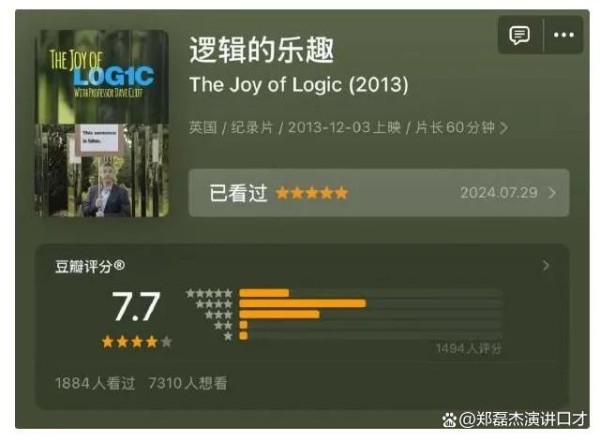The image size is (600, 441).
Task: Open the comment bubble icon
Action: pos(520,36)
